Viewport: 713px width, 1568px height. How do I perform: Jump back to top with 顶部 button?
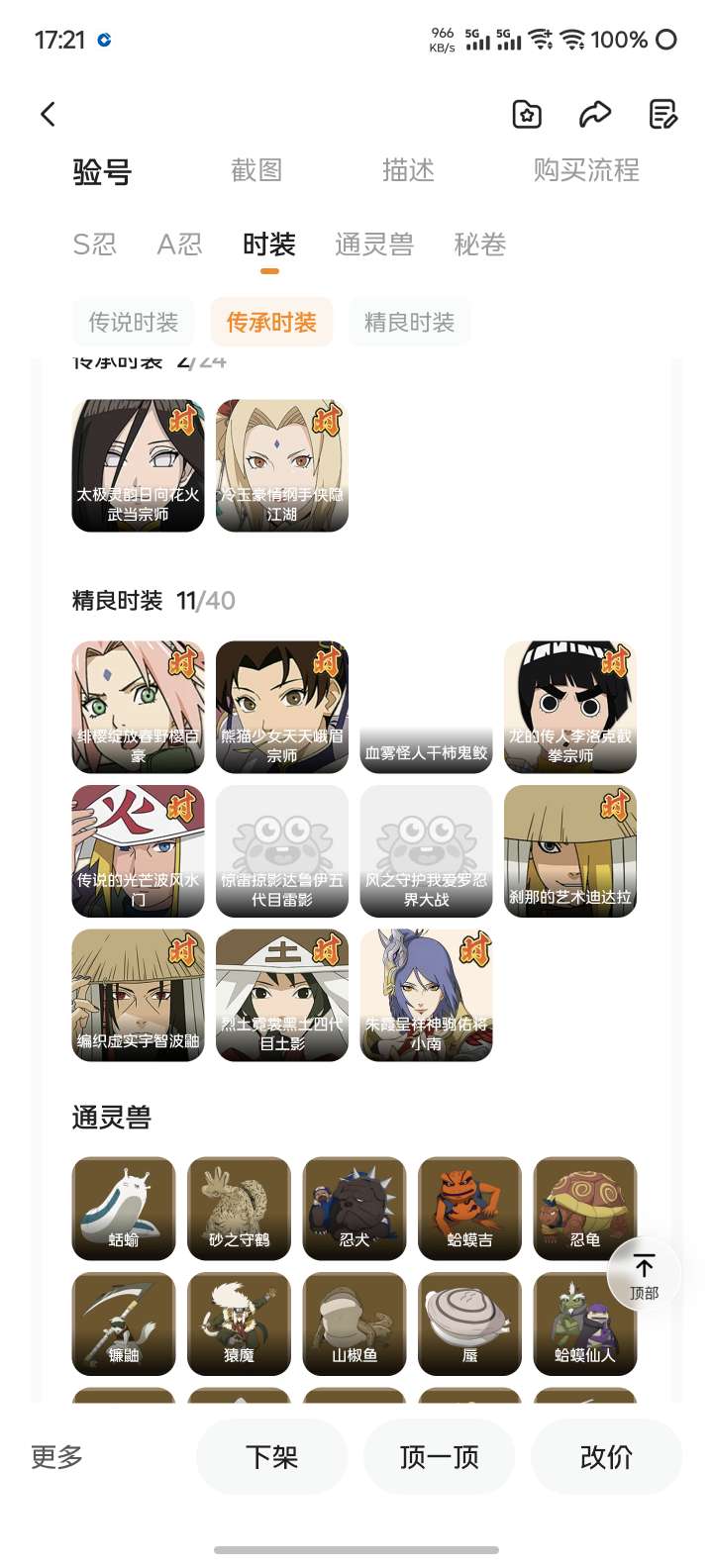[x=644, y=1275]
